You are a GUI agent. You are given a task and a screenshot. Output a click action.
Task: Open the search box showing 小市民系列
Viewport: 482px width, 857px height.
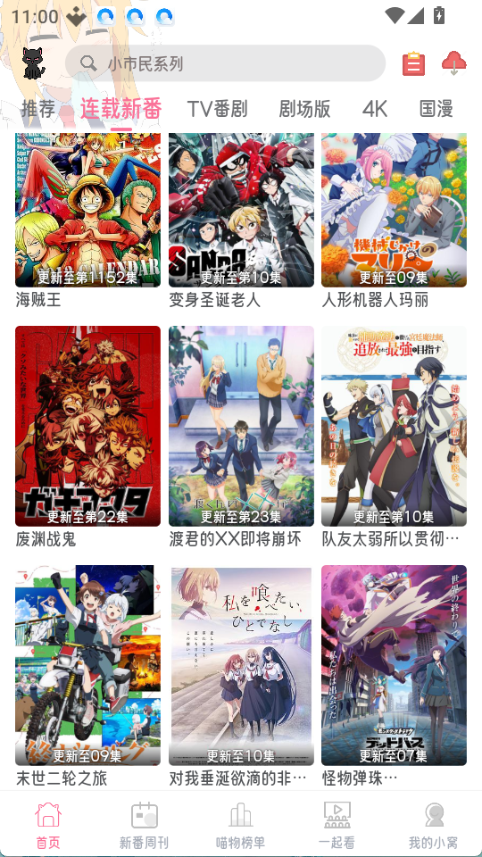pyautogui.click(x=225, y=63)
